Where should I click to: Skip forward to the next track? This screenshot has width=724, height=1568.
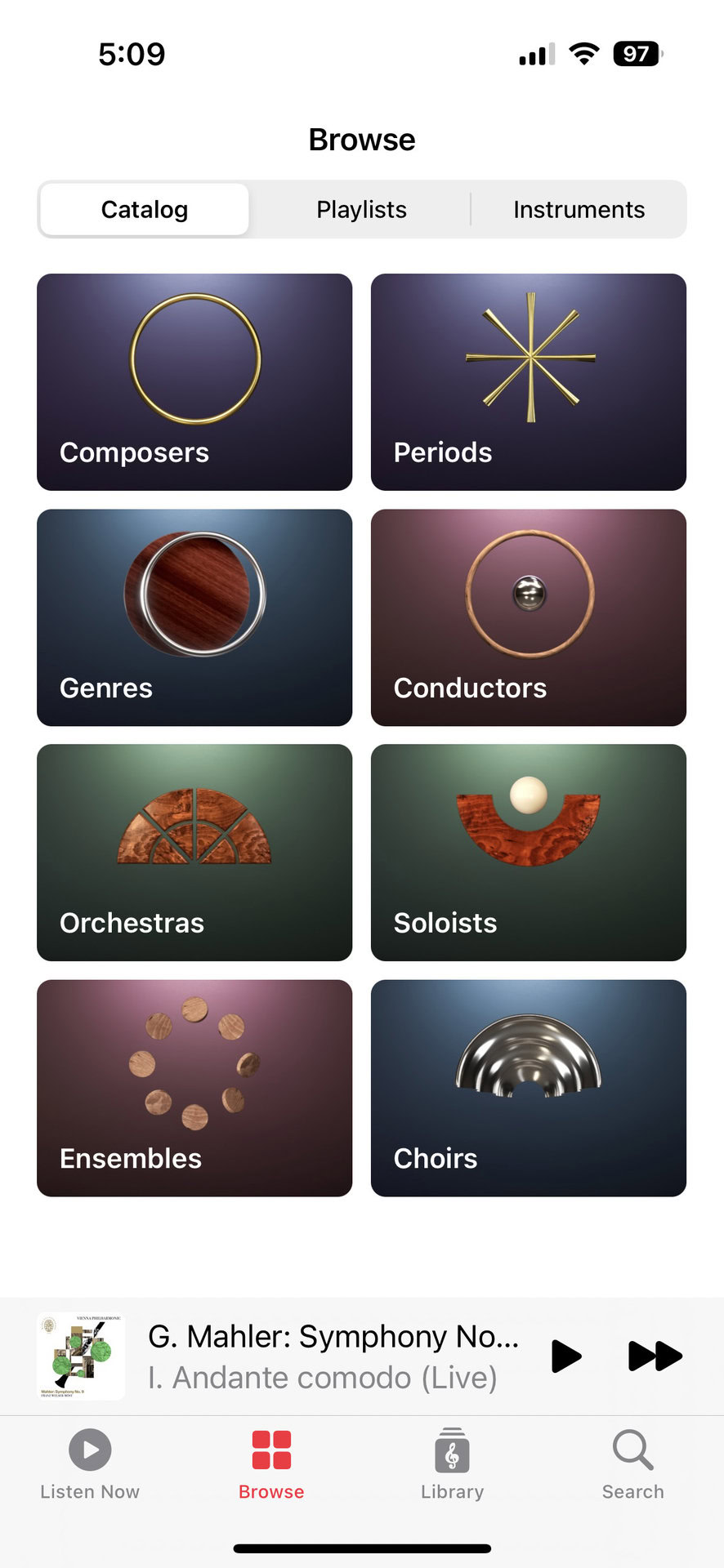[655, 1356]
